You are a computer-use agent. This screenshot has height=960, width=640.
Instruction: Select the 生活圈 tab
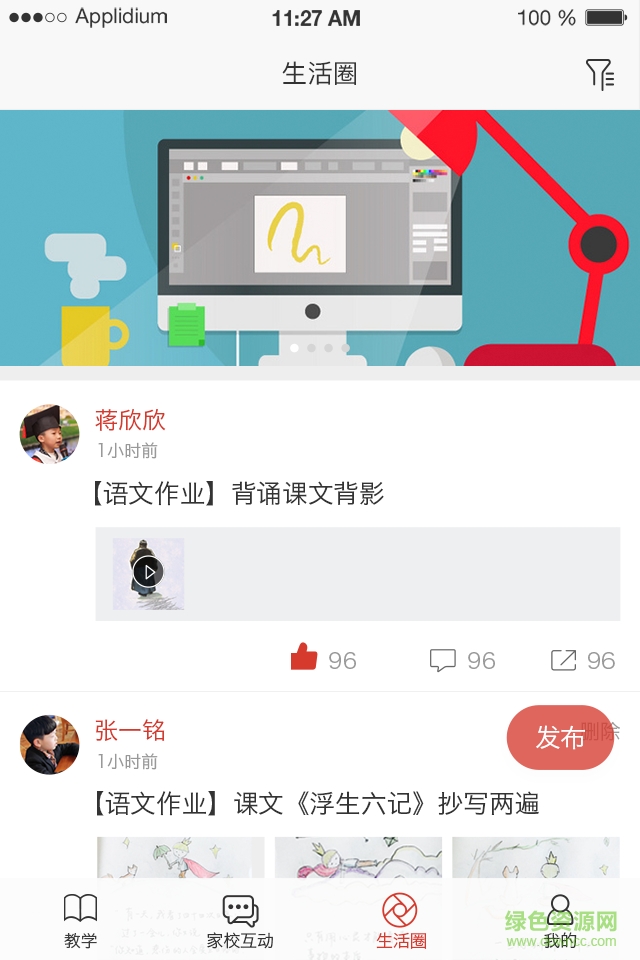[400, 920]
